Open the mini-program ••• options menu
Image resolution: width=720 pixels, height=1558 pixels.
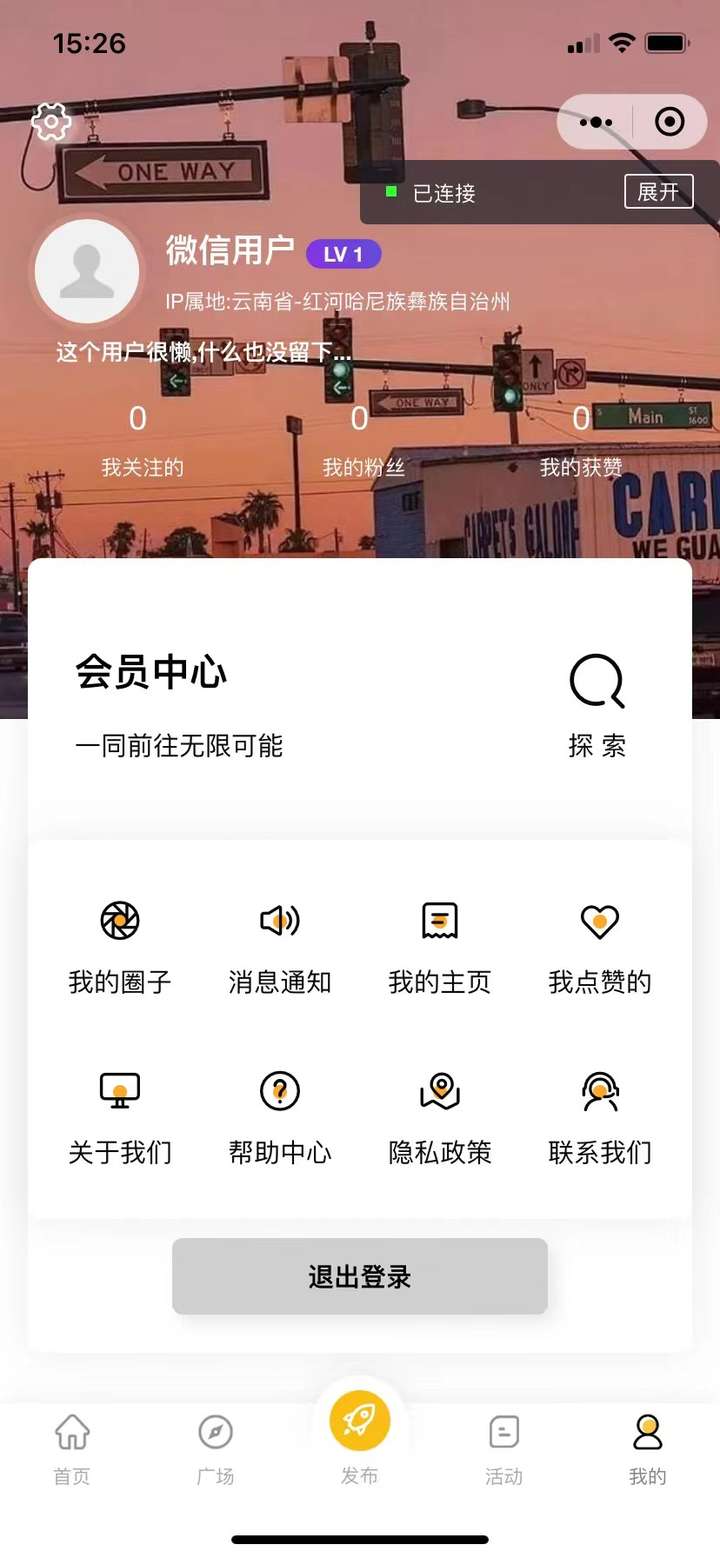pyautogui.click(x=594, y=121)
